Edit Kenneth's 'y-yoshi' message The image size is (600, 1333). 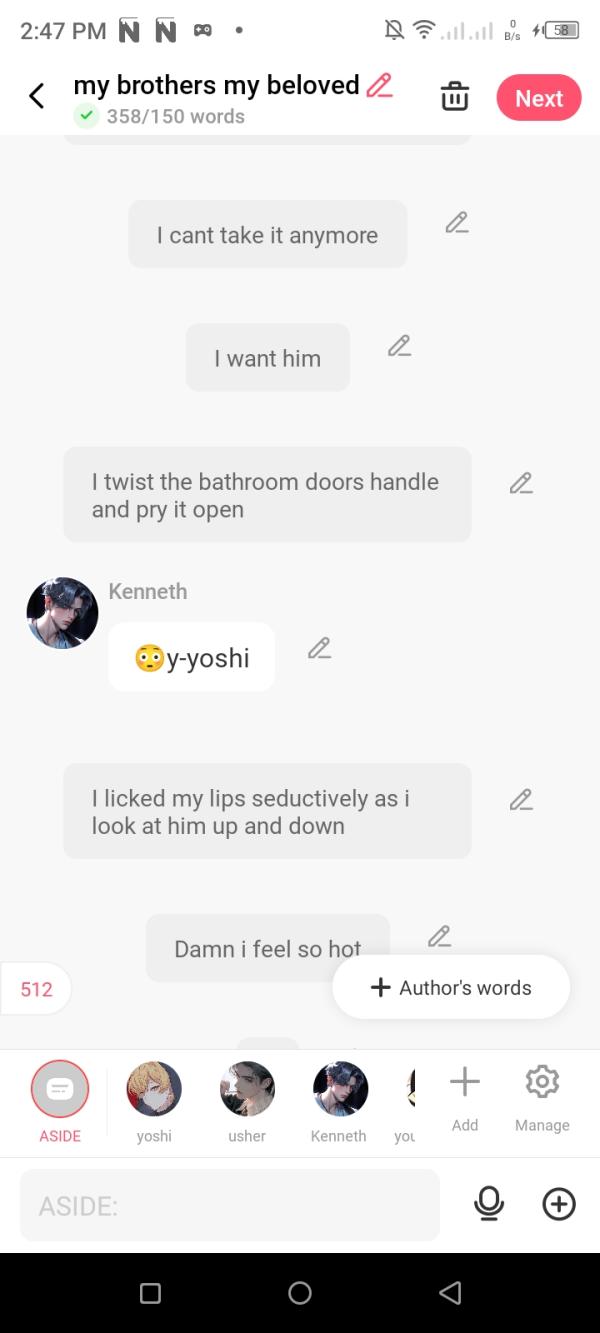[319, 649]
